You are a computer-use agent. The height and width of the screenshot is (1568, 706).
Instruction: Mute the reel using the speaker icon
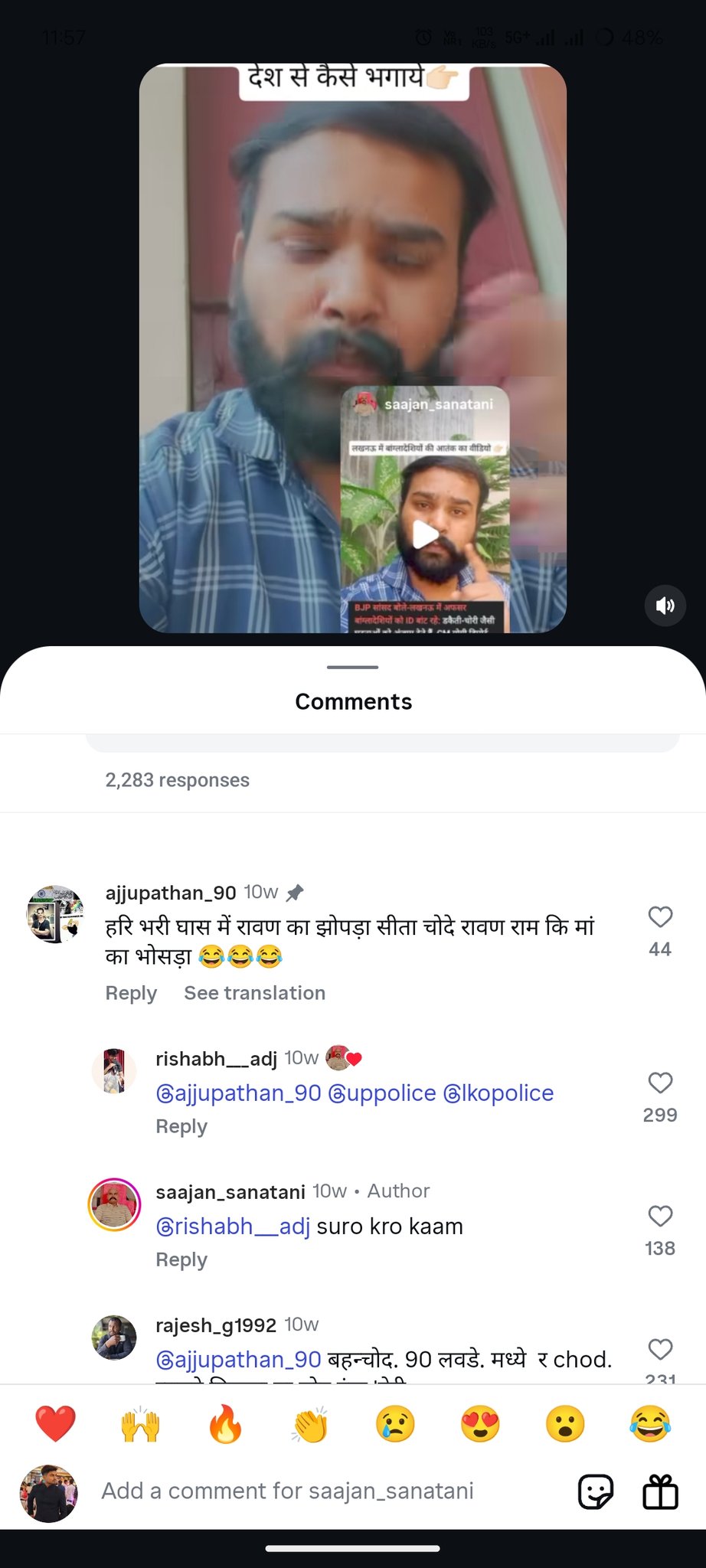[x=665, y=606]
